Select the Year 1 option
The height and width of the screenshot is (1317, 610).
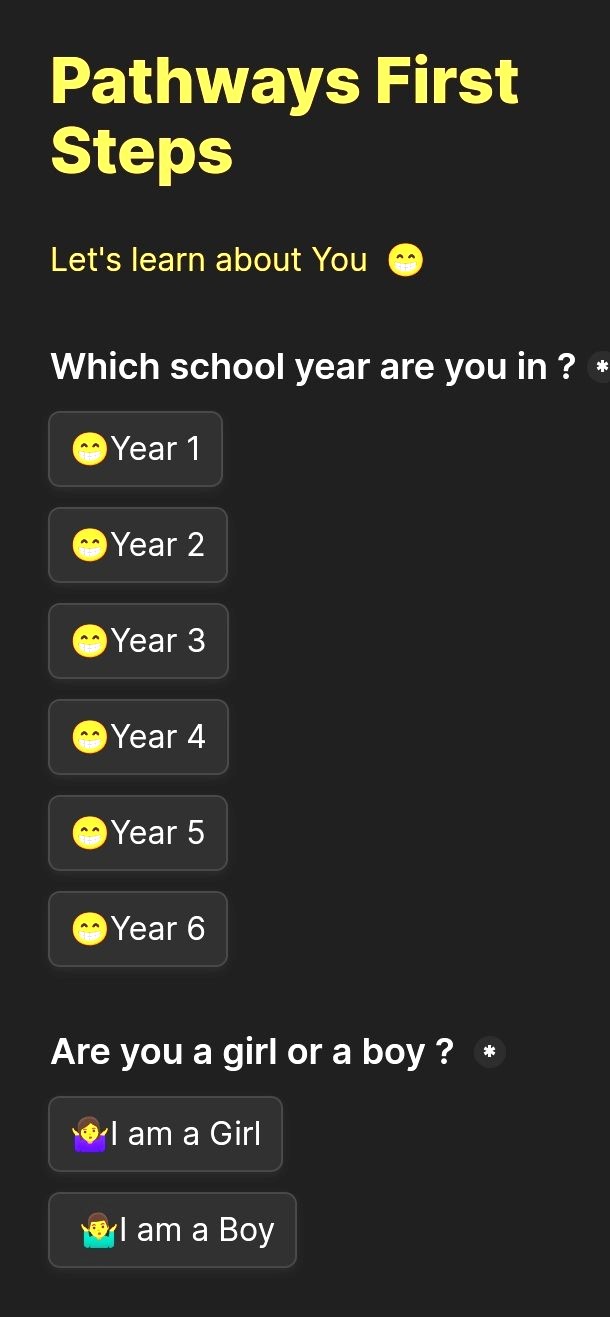coord(136,449)
